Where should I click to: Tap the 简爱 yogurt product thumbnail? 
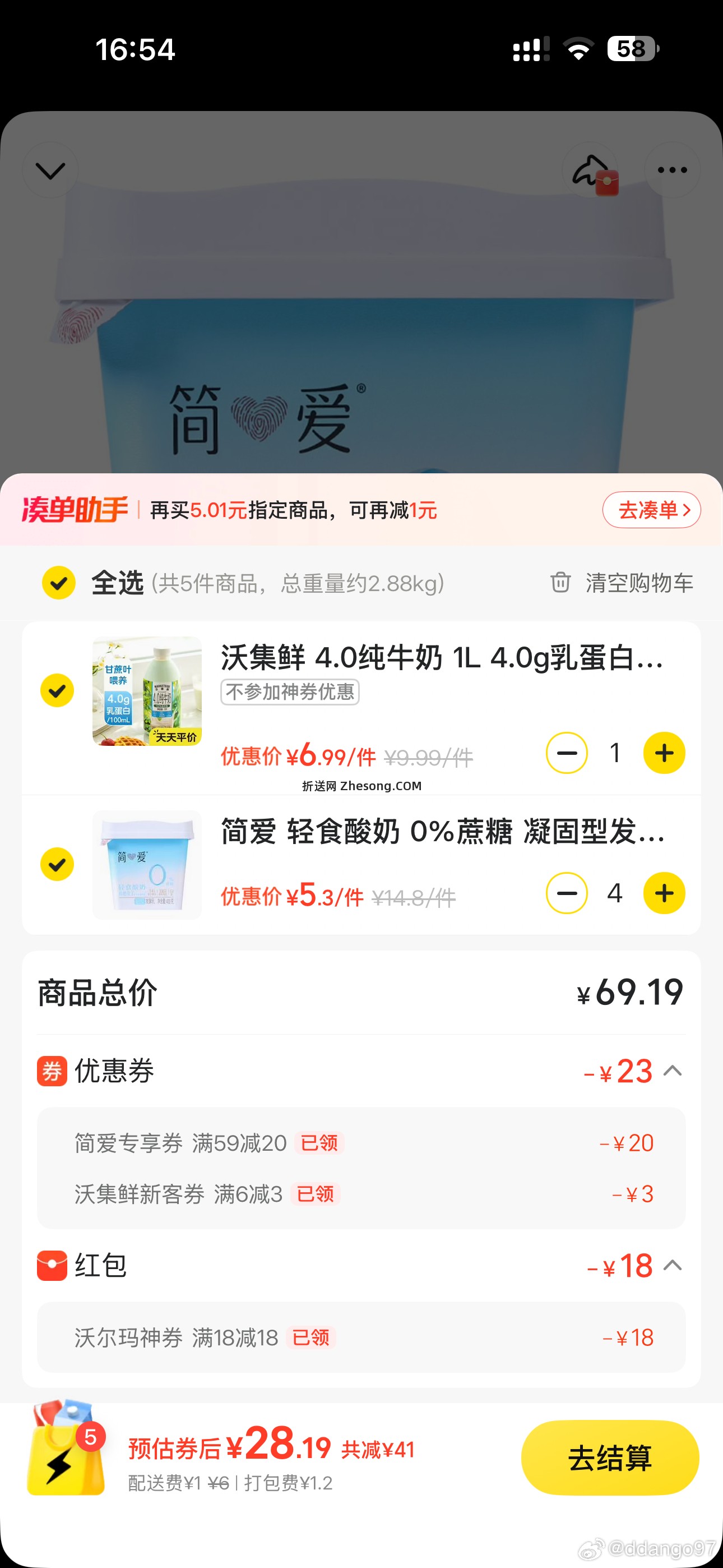147,864
